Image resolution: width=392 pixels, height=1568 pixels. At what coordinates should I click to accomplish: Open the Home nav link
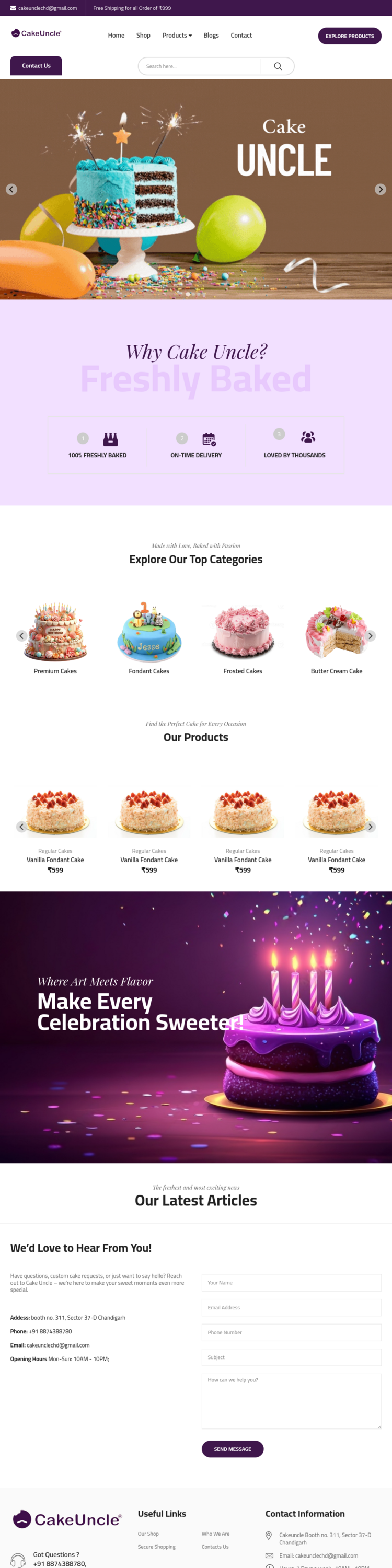116,36
